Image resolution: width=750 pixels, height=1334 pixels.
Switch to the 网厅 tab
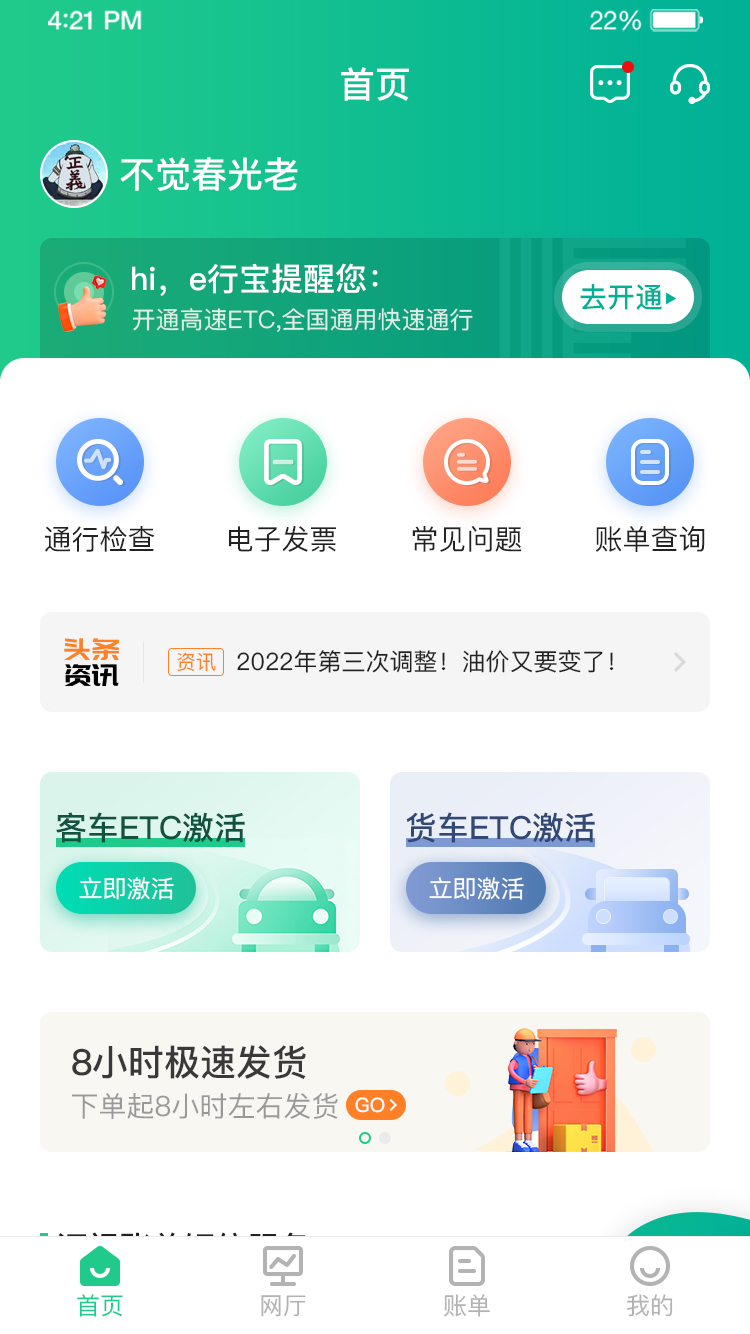click(x=283, y=1282)
